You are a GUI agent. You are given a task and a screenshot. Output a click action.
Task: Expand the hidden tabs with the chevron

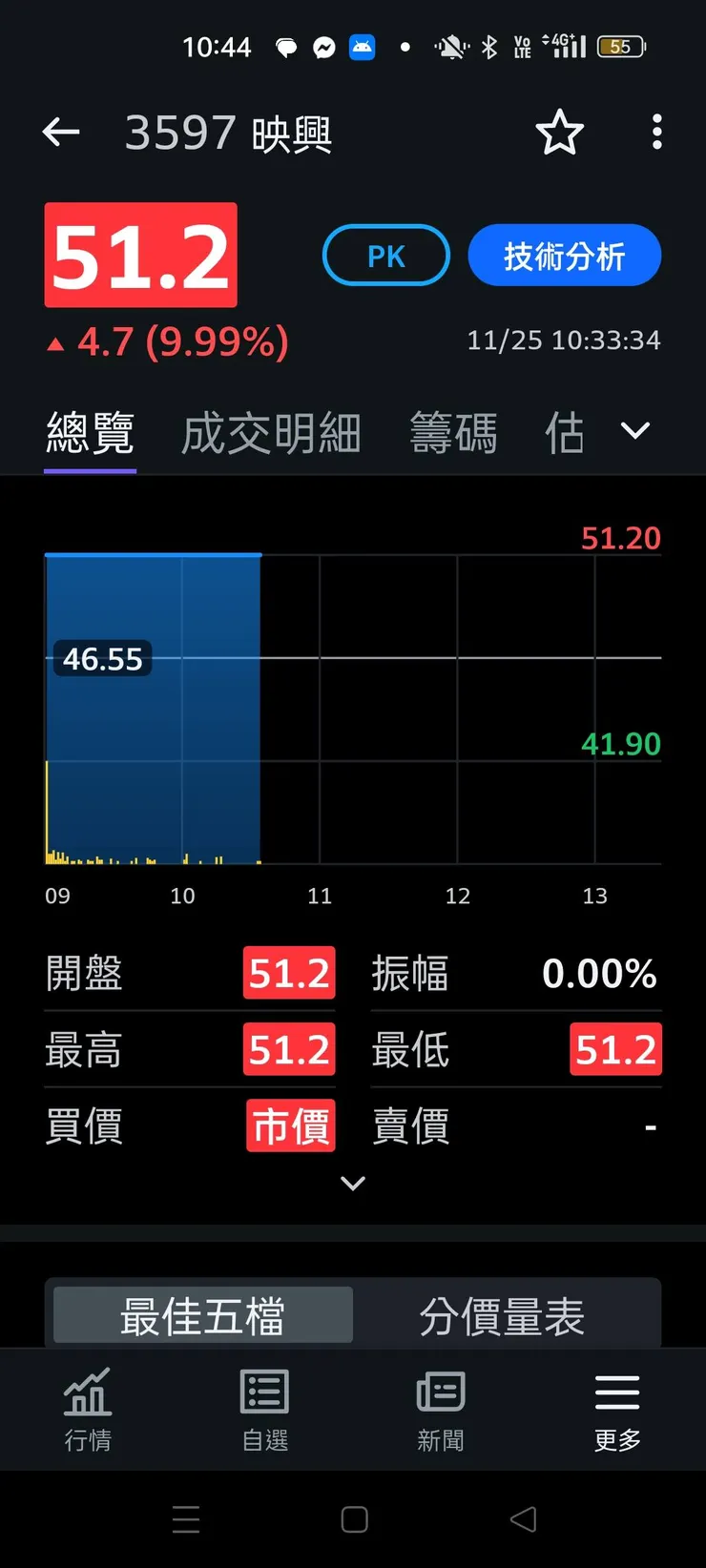point(633,431)
